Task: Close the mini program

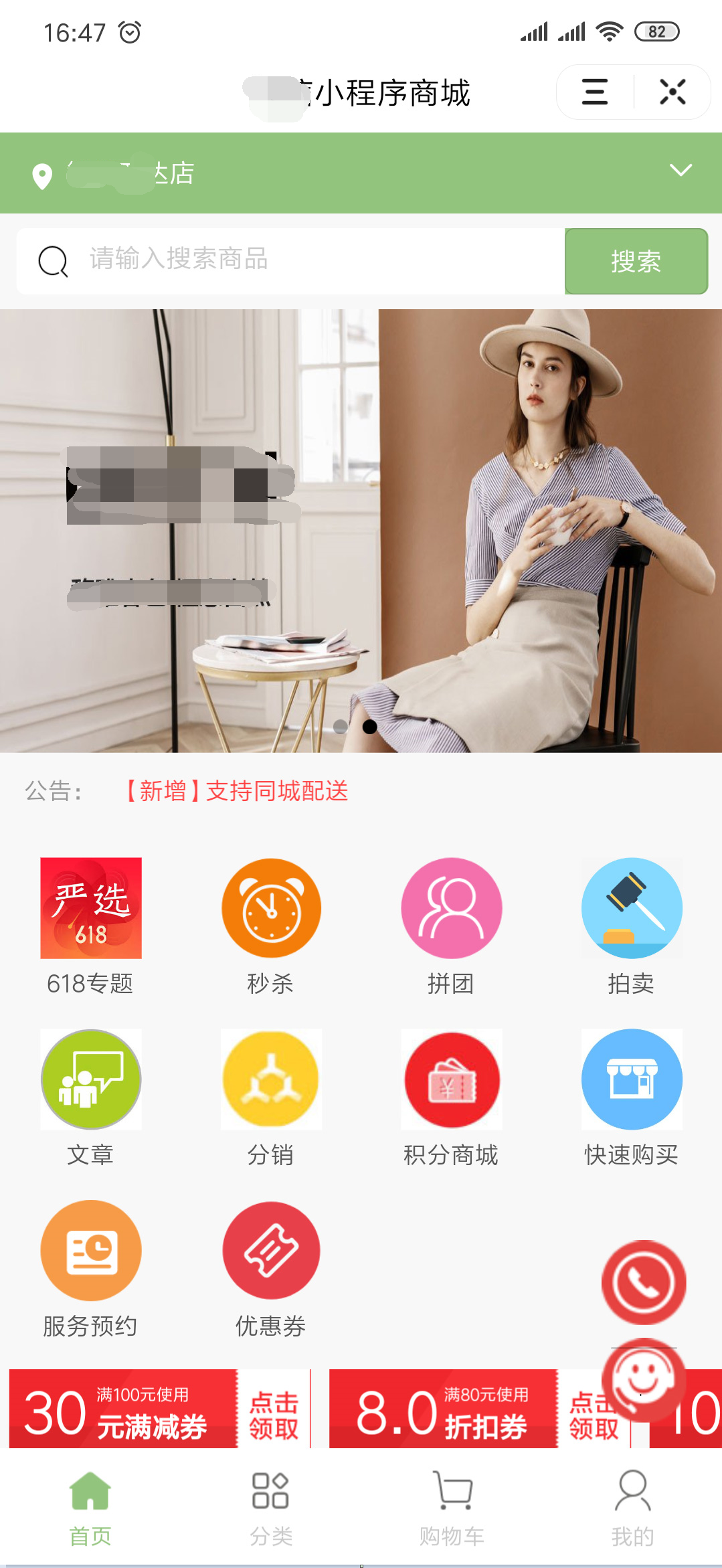Action: click(x=672, y=92)
